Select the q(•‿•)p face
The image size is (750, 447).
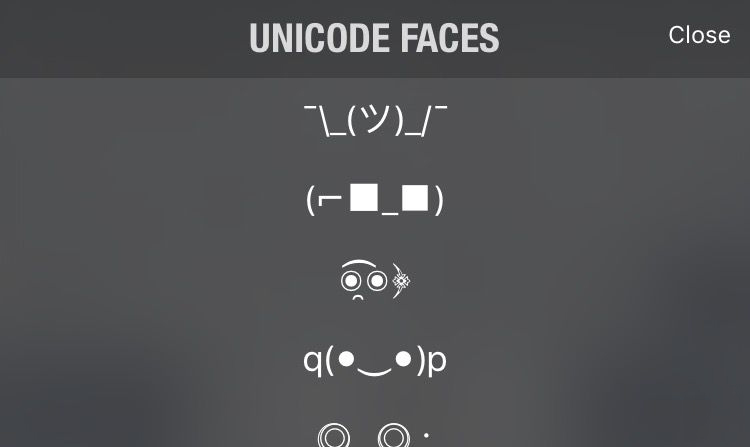coord(375,360)
